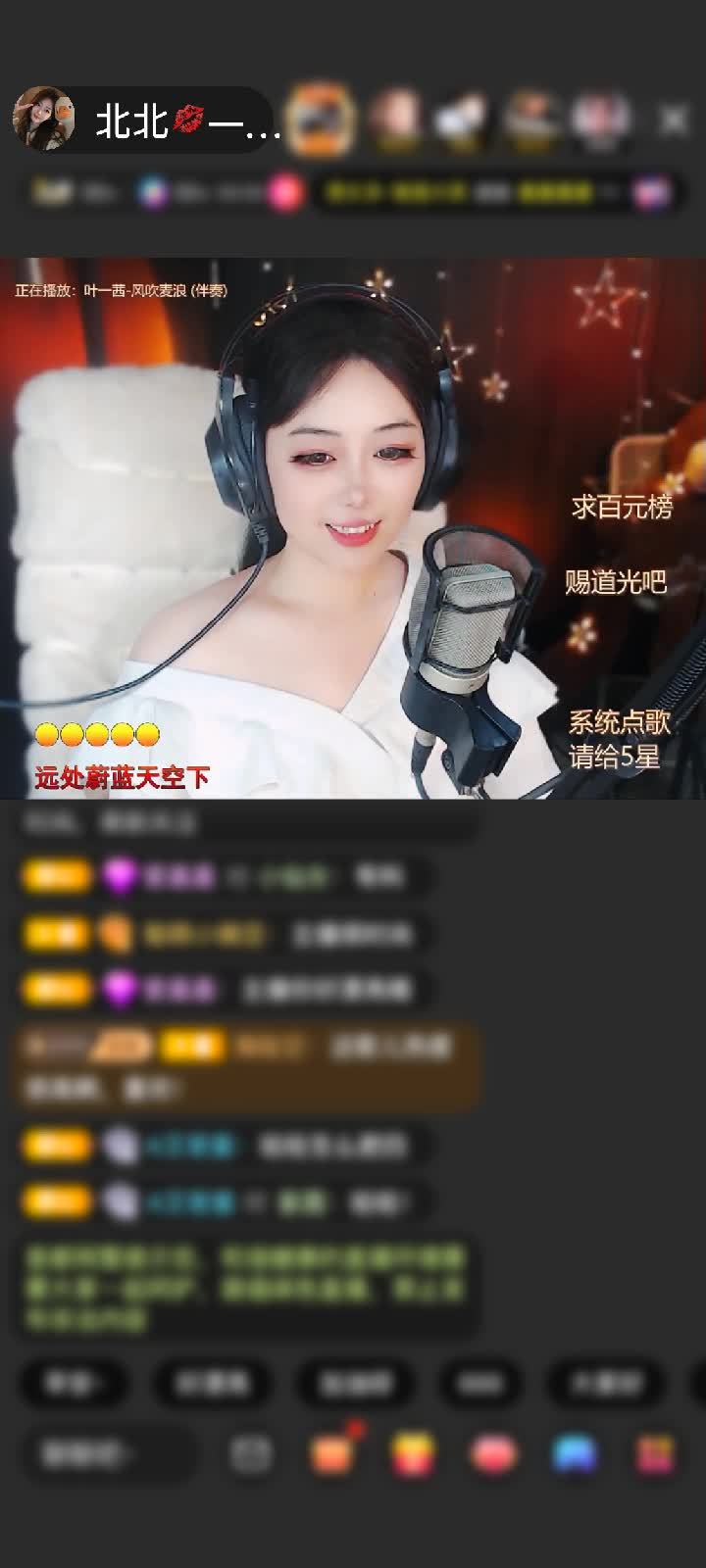Open the gift box icon with red dot

pos(331,1454)
